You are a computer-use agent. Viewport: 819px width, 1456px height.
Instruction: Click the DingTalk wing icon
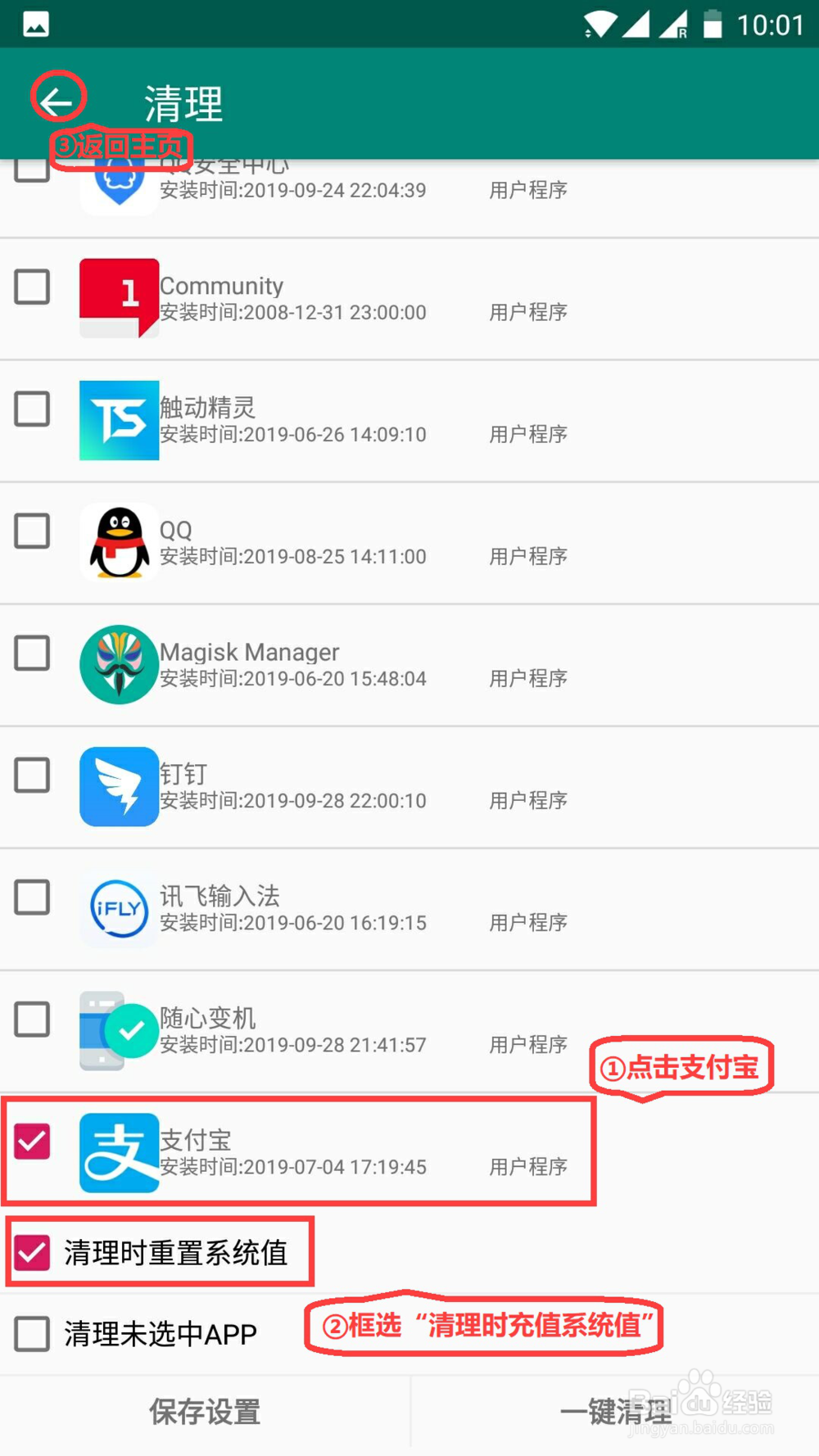coord(119,786)
